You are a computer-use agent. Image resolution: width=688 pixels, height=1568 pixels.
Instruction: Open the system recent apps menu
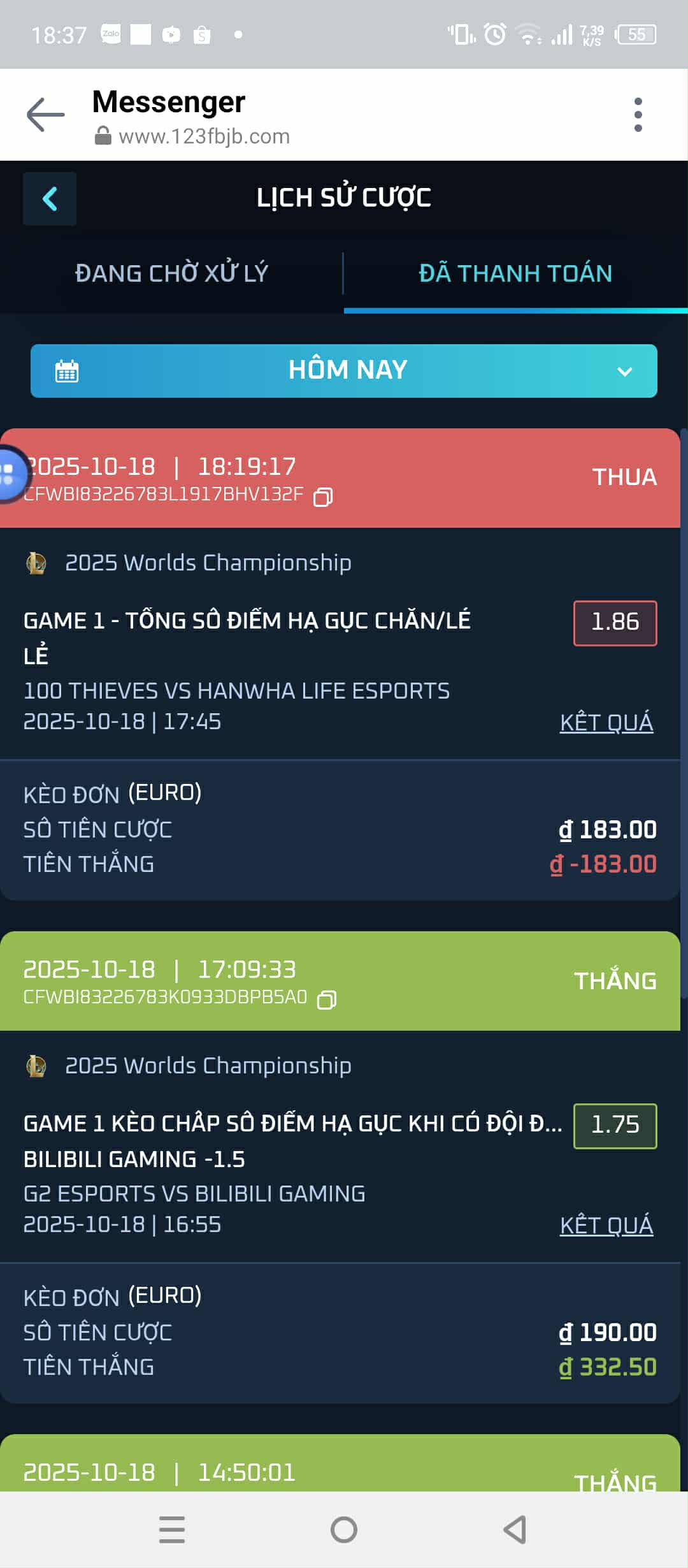(172, 1530)
